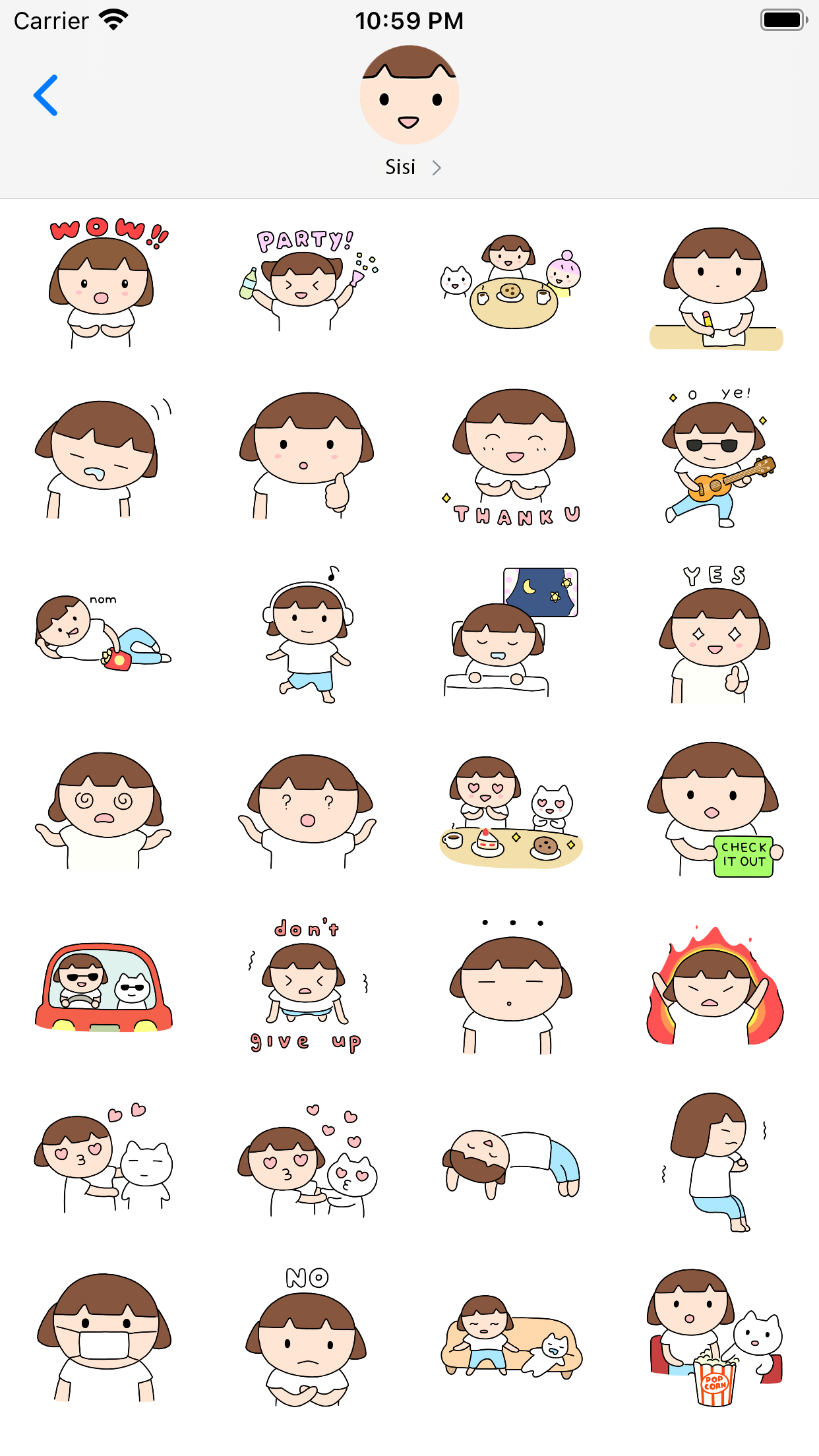Select the popcorn sticker with cat
This screenshot has height=1456, width=819.
click(715, 1337)
